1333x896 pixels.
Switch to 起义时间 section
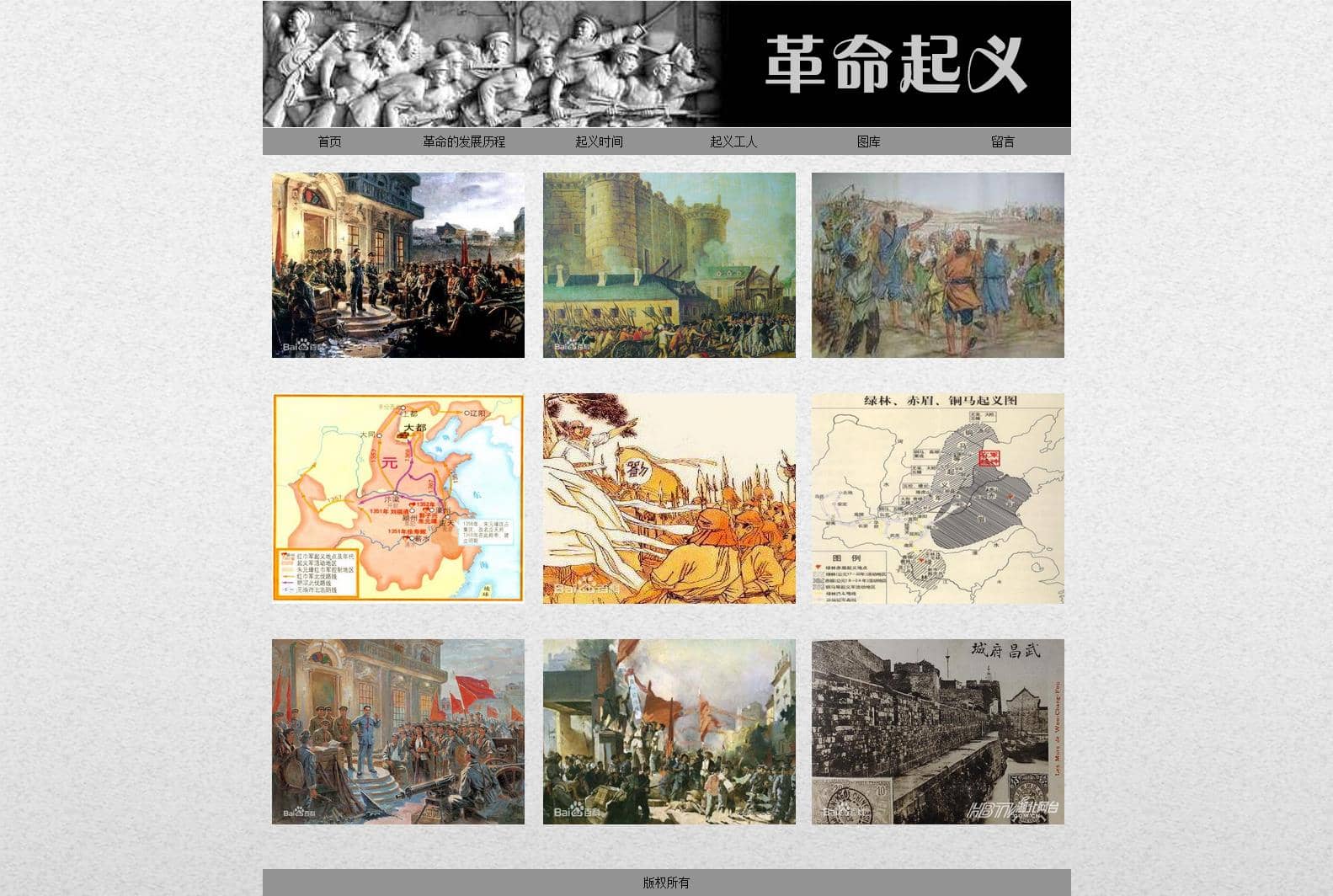click(599, 141)
